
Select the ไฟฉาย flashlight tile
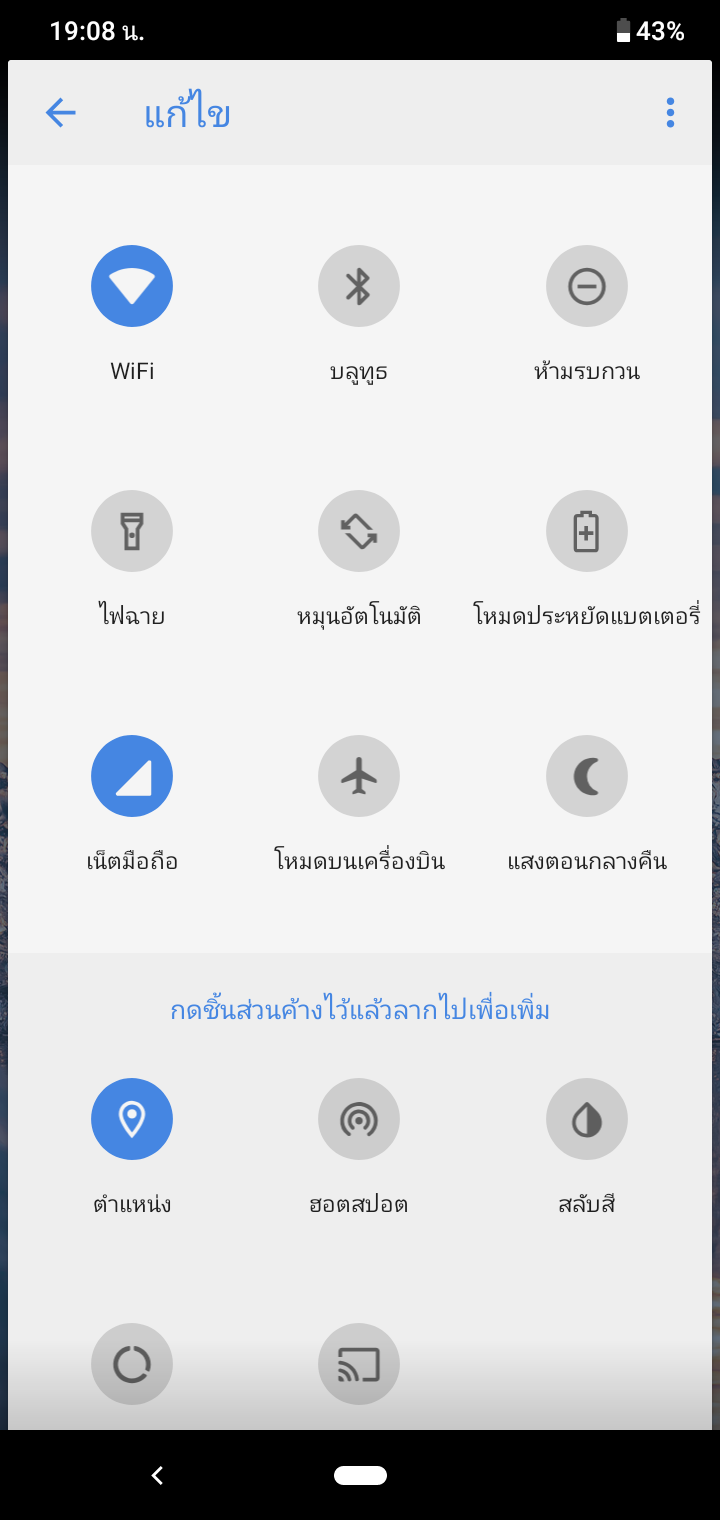pos(132,531)
